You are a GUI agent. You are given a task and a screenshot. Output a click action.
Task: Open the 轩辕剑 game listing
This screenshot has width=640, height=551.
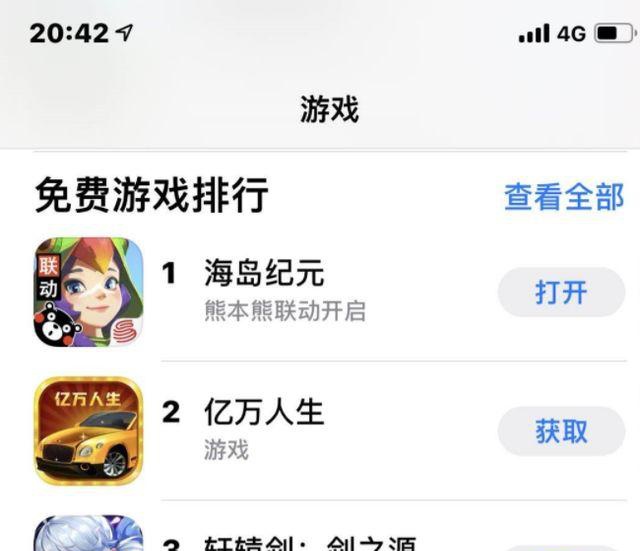click(310, 543)
